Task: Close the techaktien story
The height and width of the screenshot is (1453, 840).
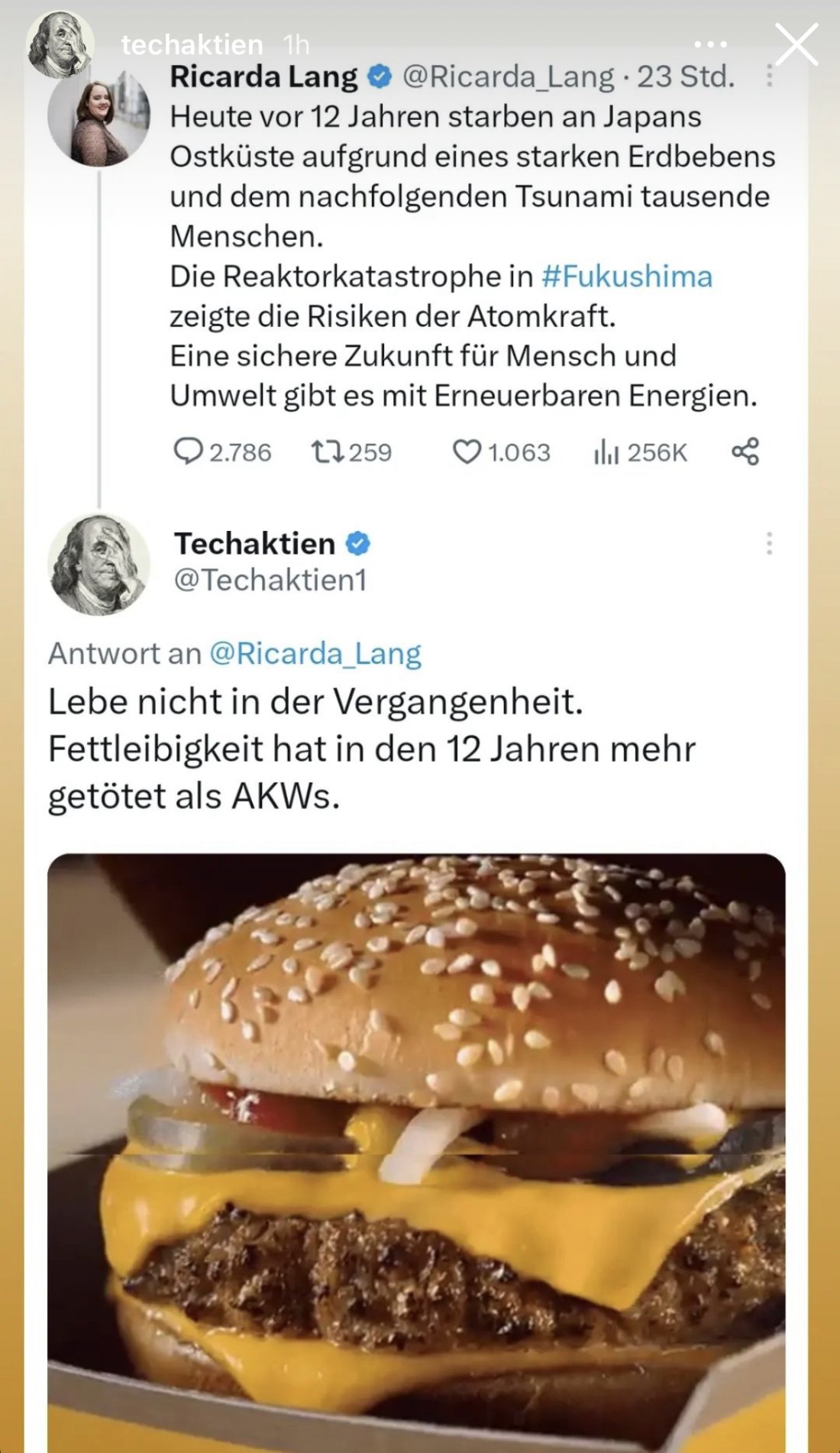Action: tap(796, 44)
